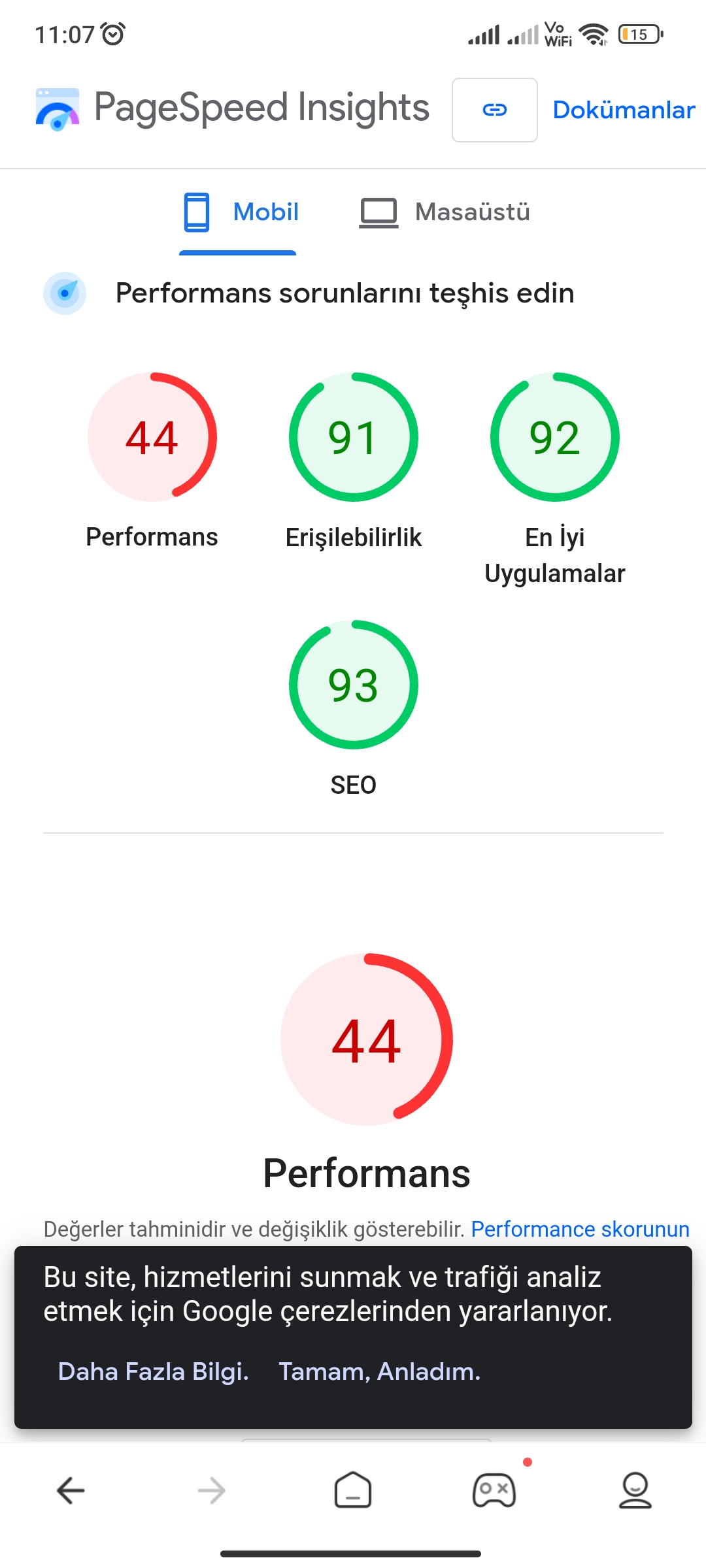This screenshot has width=706, height=1568.
Task: Open the game controller icon in toolbar
Action: click(494, 1490)
